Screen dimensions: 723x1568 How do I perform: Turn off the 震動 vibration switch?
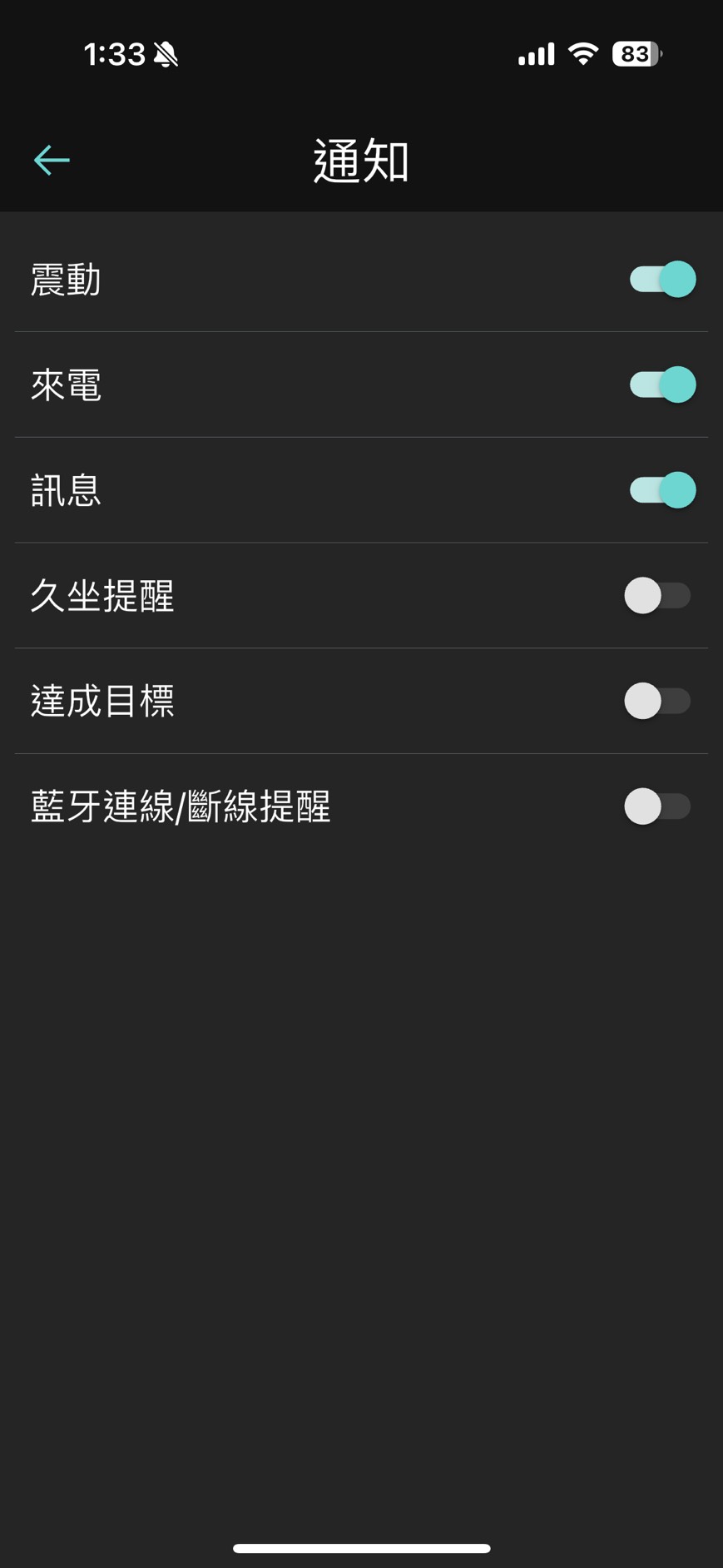click(662, 280)
